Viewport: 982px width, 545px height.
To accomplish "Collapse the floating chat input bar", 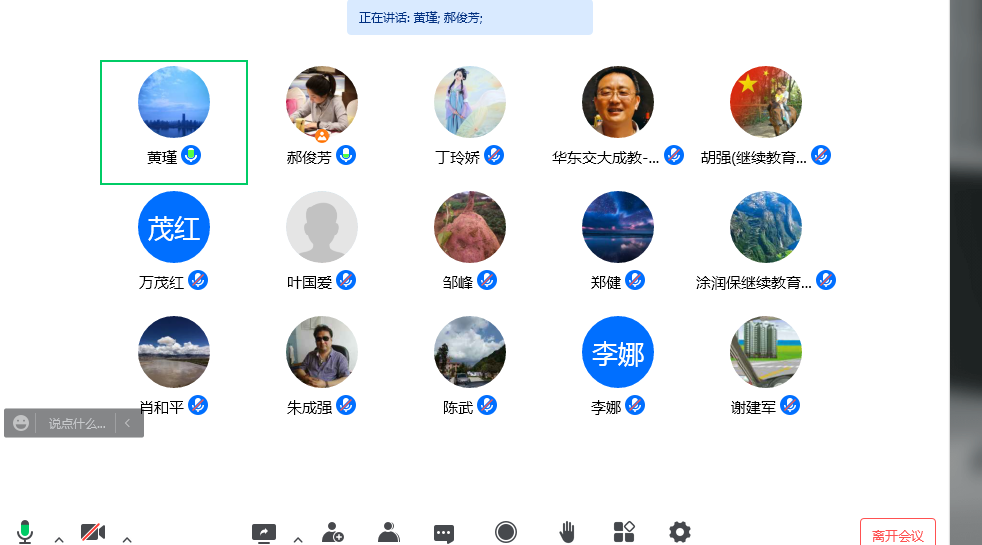I will pos(127,423).
